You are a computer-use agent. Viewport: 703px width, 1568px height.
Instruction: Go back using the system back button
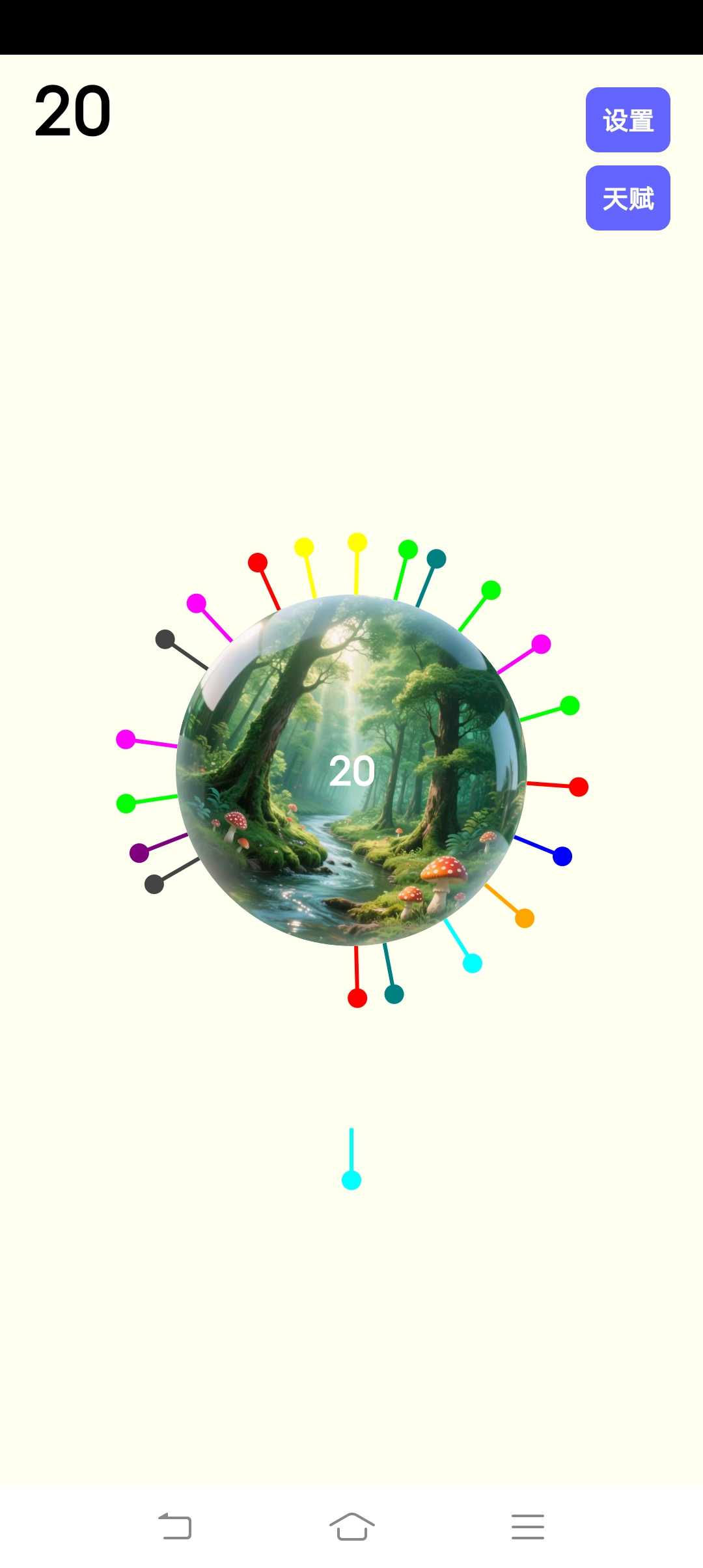pyautogui.click(x=175, y=1526)
